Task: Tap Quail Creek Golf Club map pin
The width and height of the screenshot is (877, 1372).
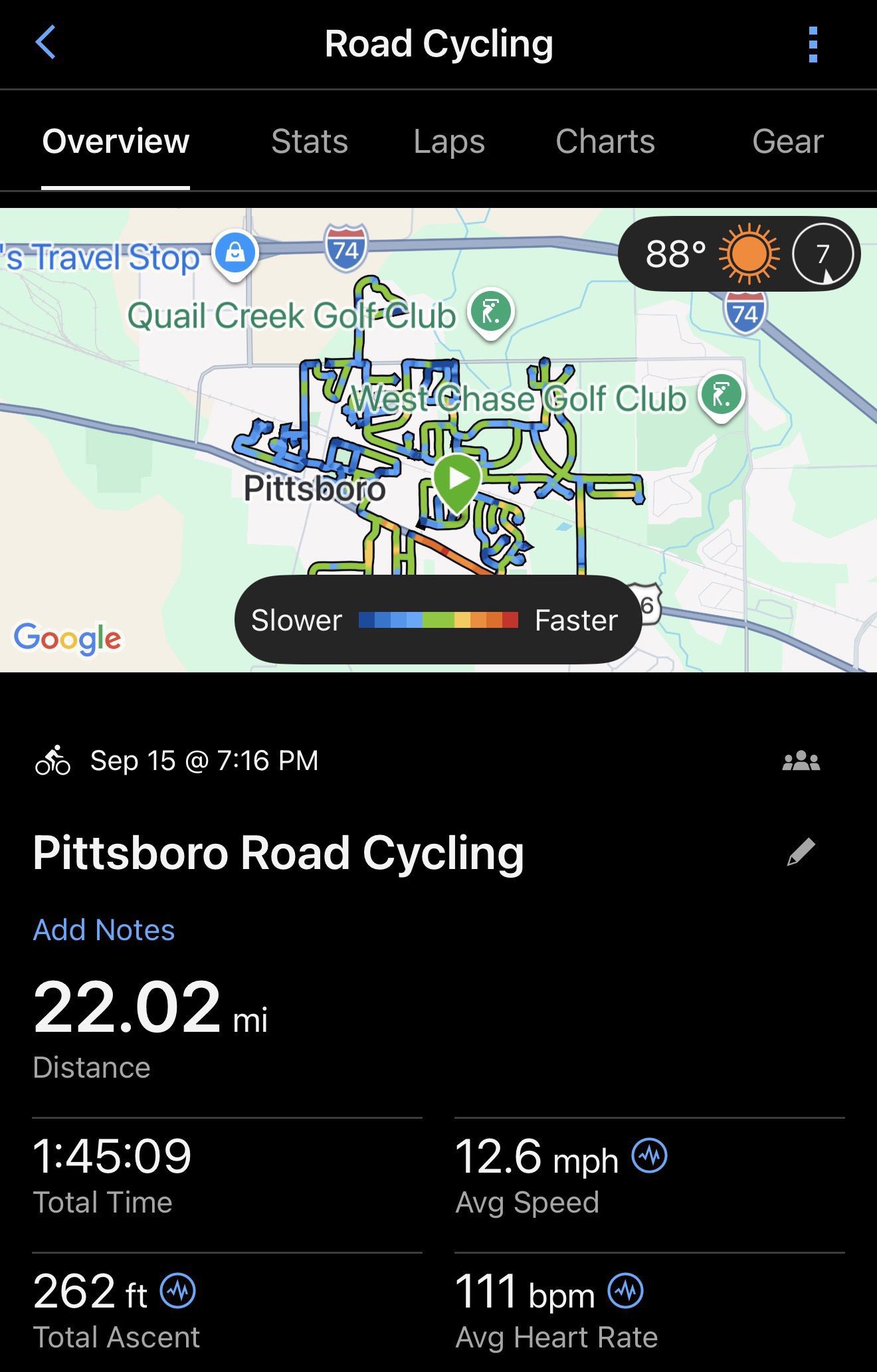Action: coord(491,314)
